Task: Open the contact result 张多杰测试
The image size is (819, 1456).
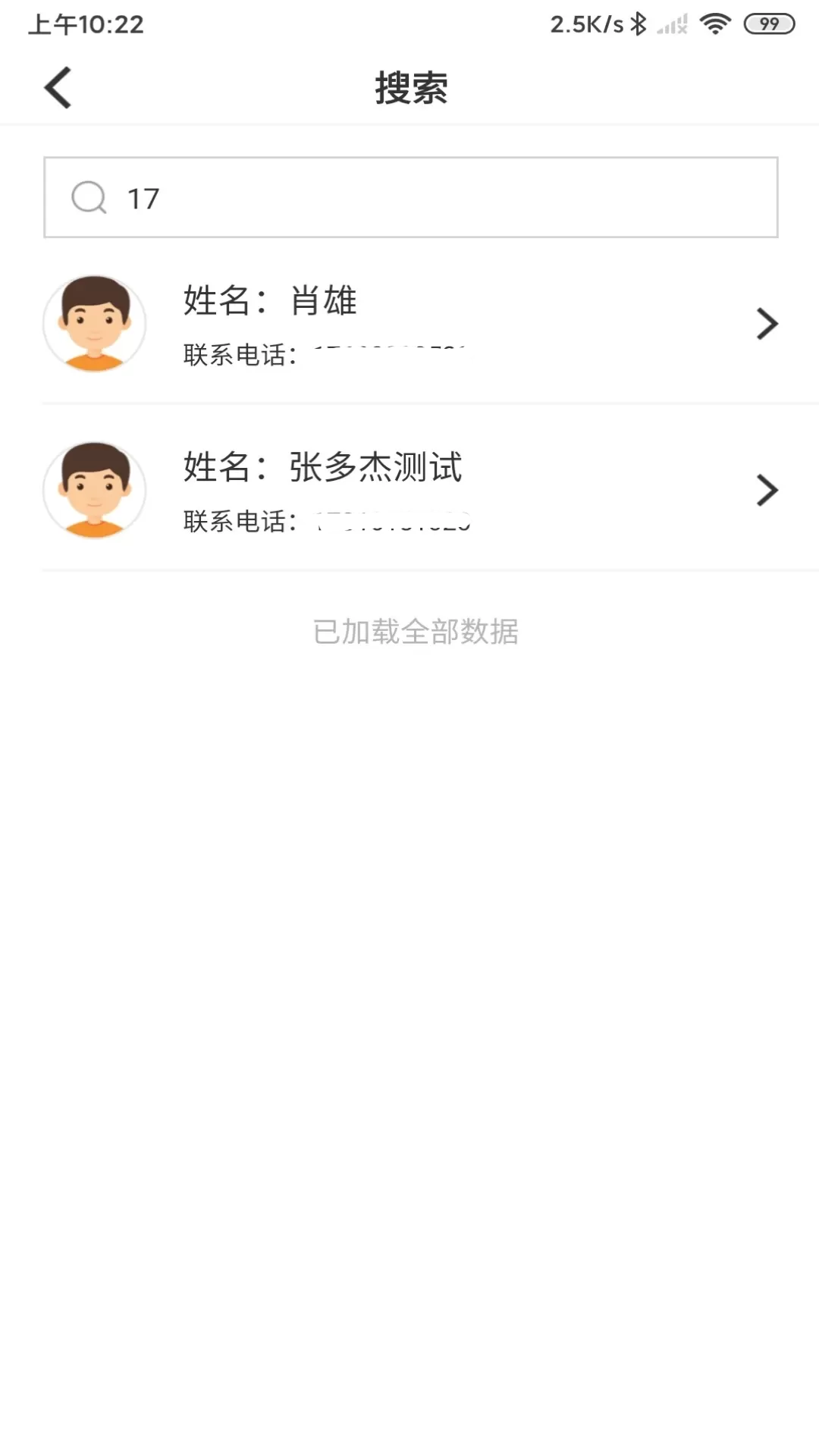Action: pos(410,490)
